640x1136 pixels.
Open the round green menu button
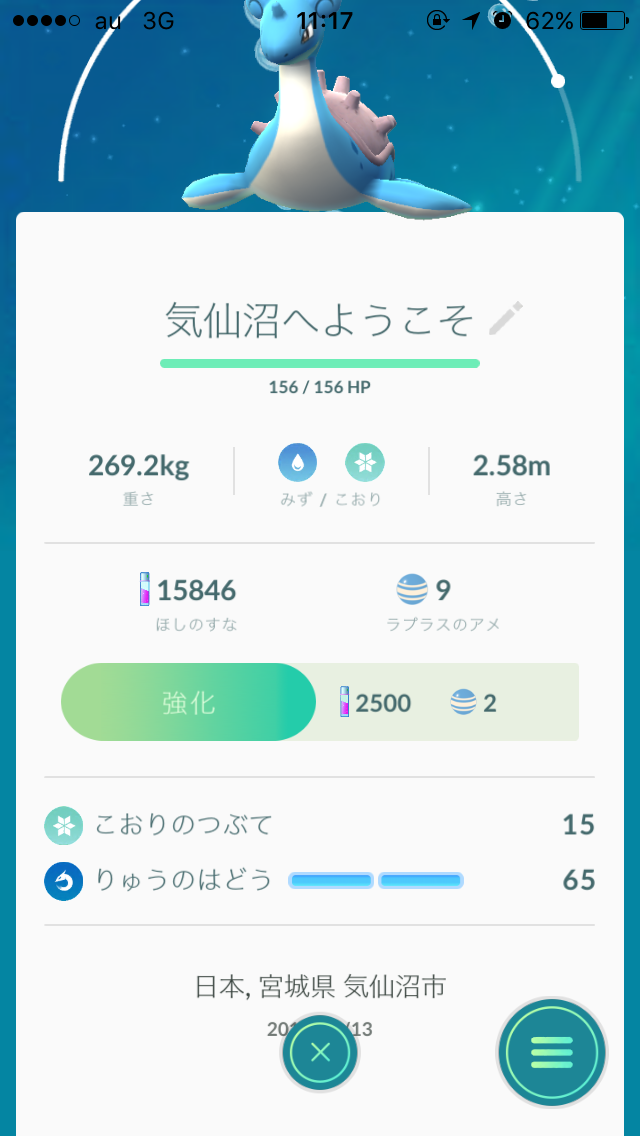(552, 1052)
